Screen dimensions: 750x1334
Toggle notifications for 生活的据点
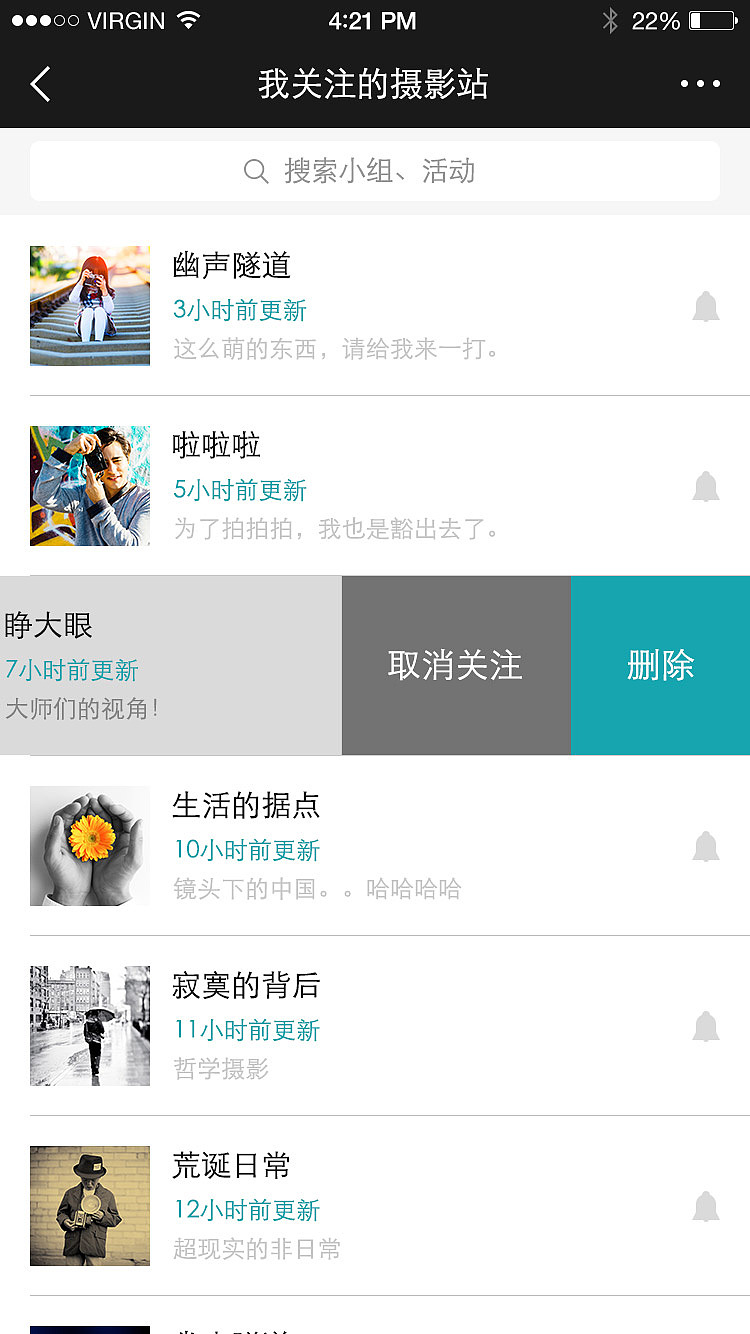pyautogui.click(x=706, y=846)
